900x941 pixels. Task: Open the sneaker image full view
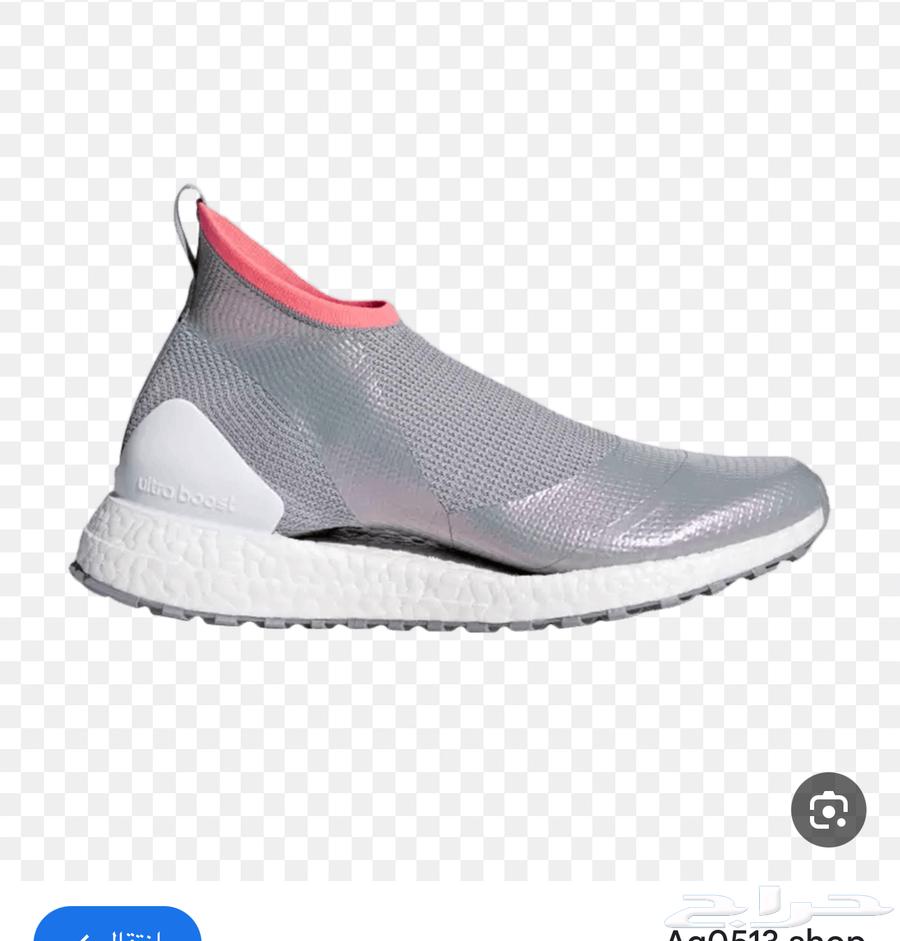[450, 420]
